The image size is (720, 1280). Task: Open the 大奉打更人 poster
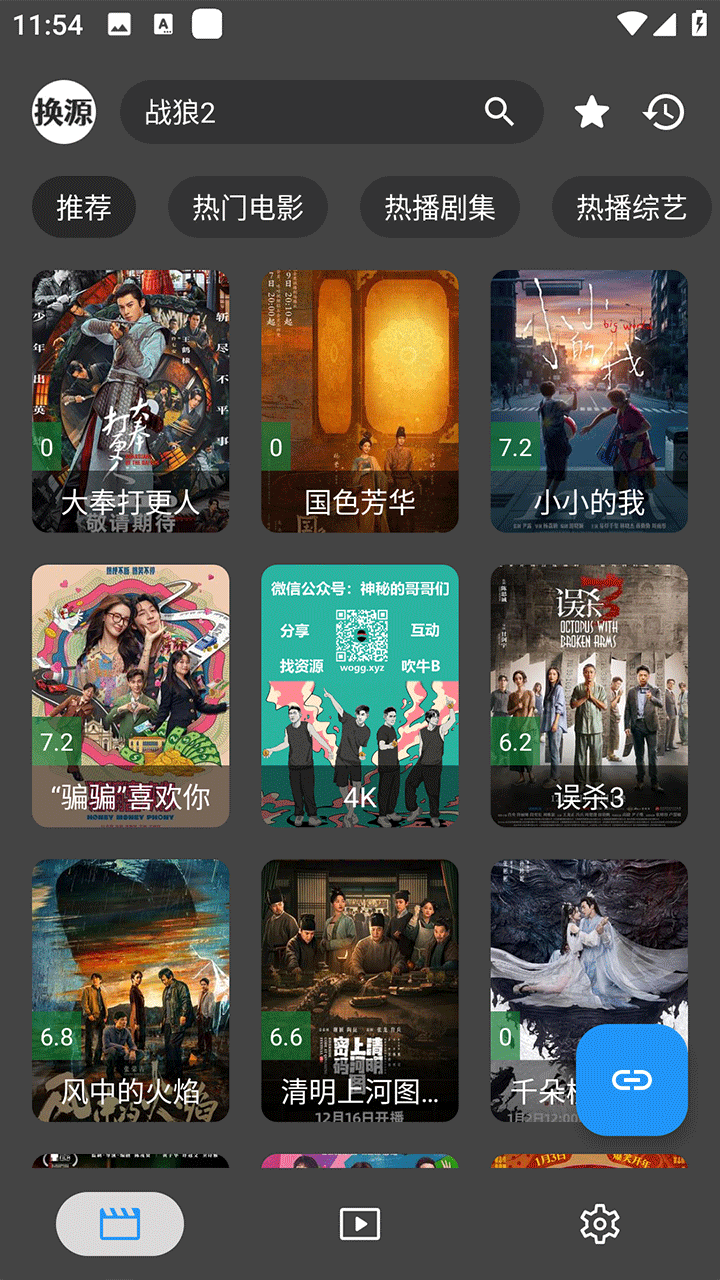point(130,400)
